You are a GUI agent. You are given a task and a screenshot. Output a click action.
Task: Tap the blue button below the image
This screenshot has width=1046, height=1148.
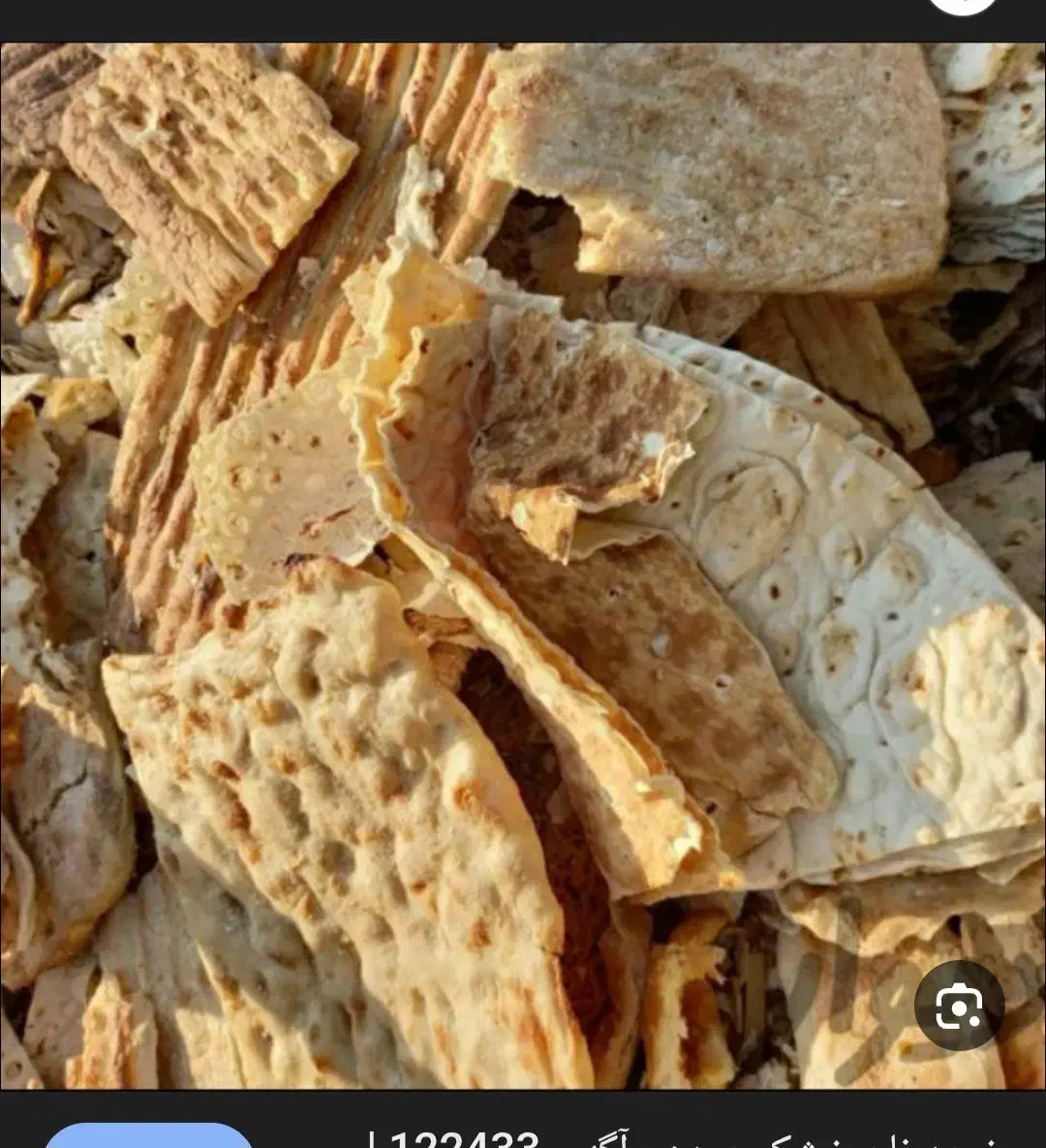(x=148, y=1136)
